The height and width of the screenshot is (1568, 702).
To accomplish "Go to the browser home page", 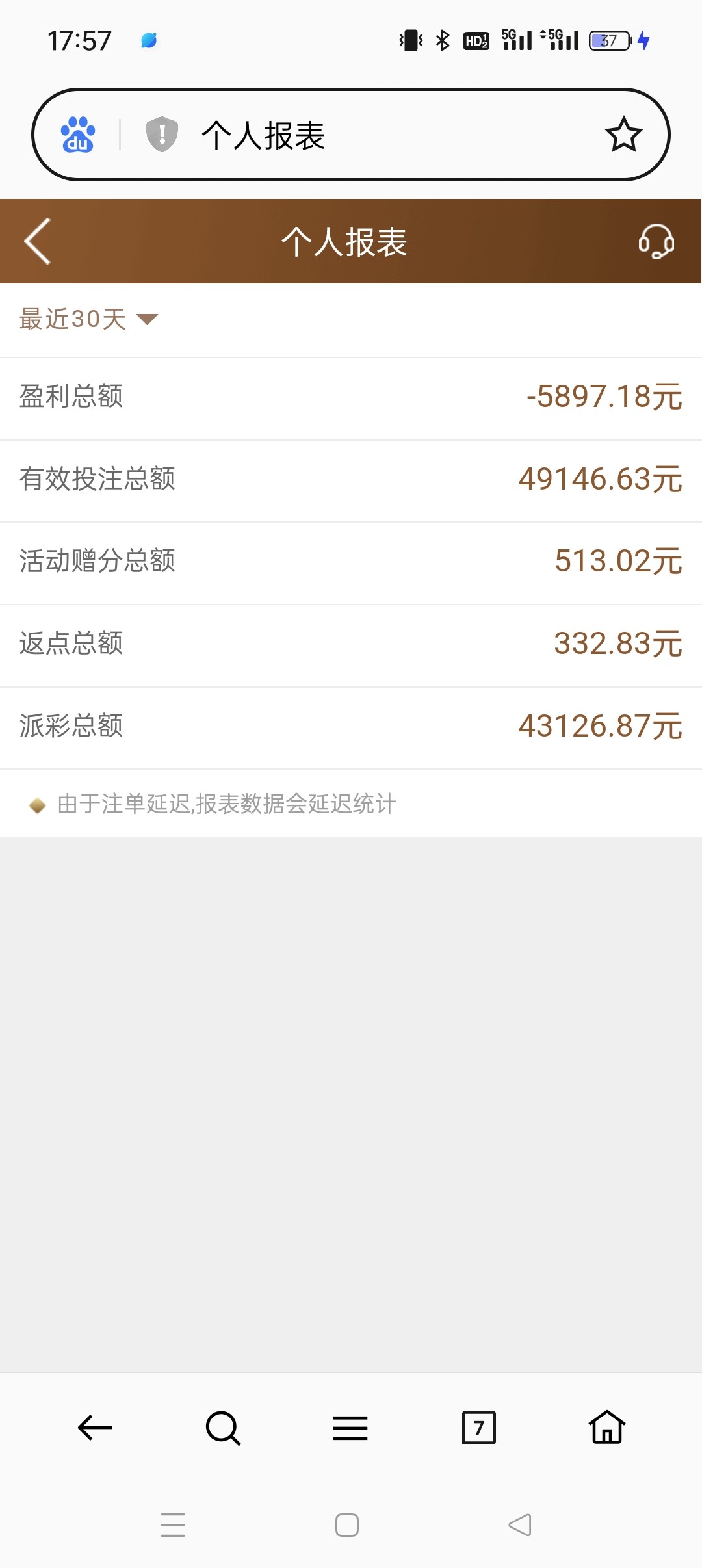I will 606,1428.
